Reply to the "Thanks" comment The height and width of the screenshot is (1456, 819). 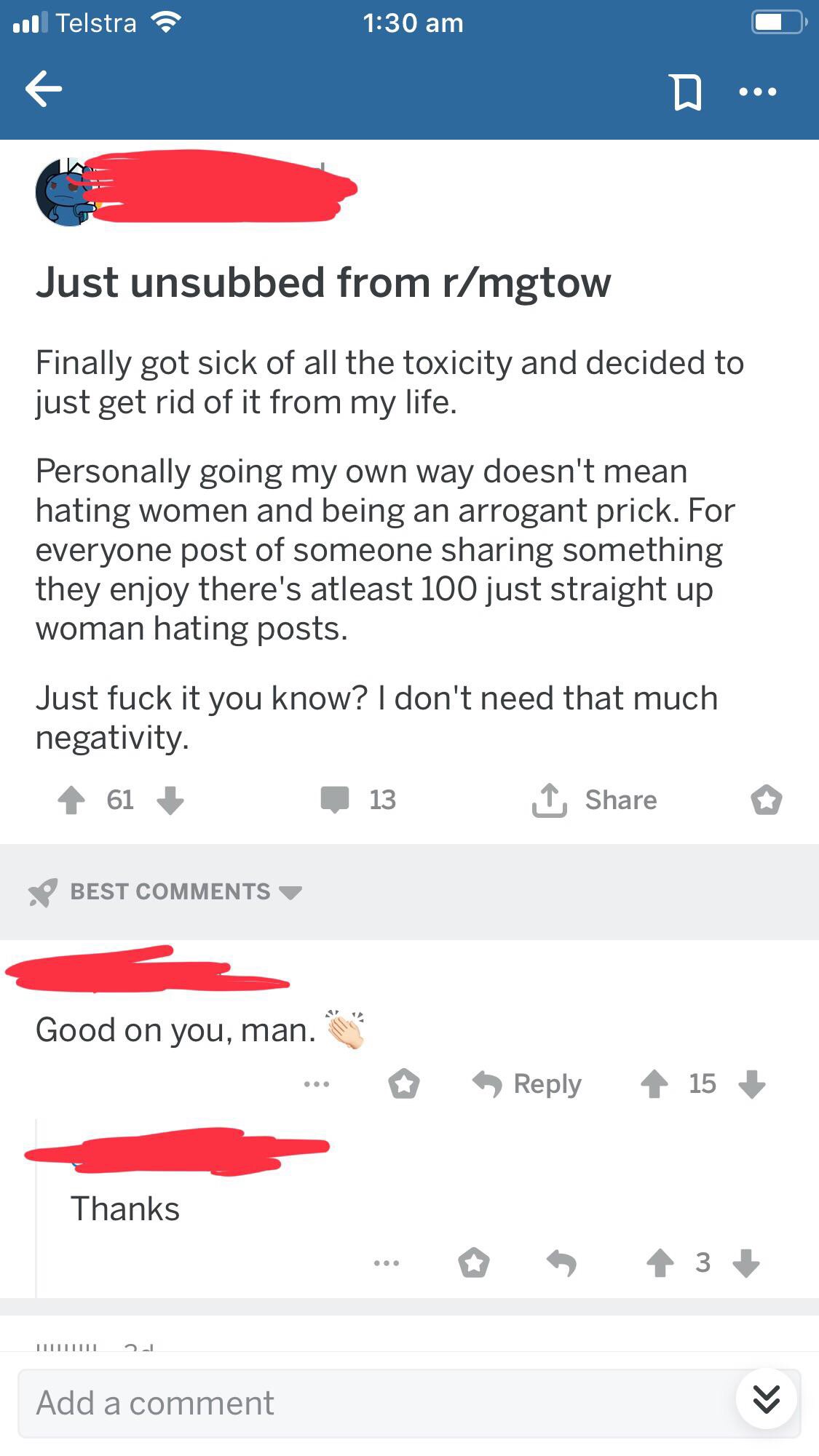click(x=561, y=1262)
